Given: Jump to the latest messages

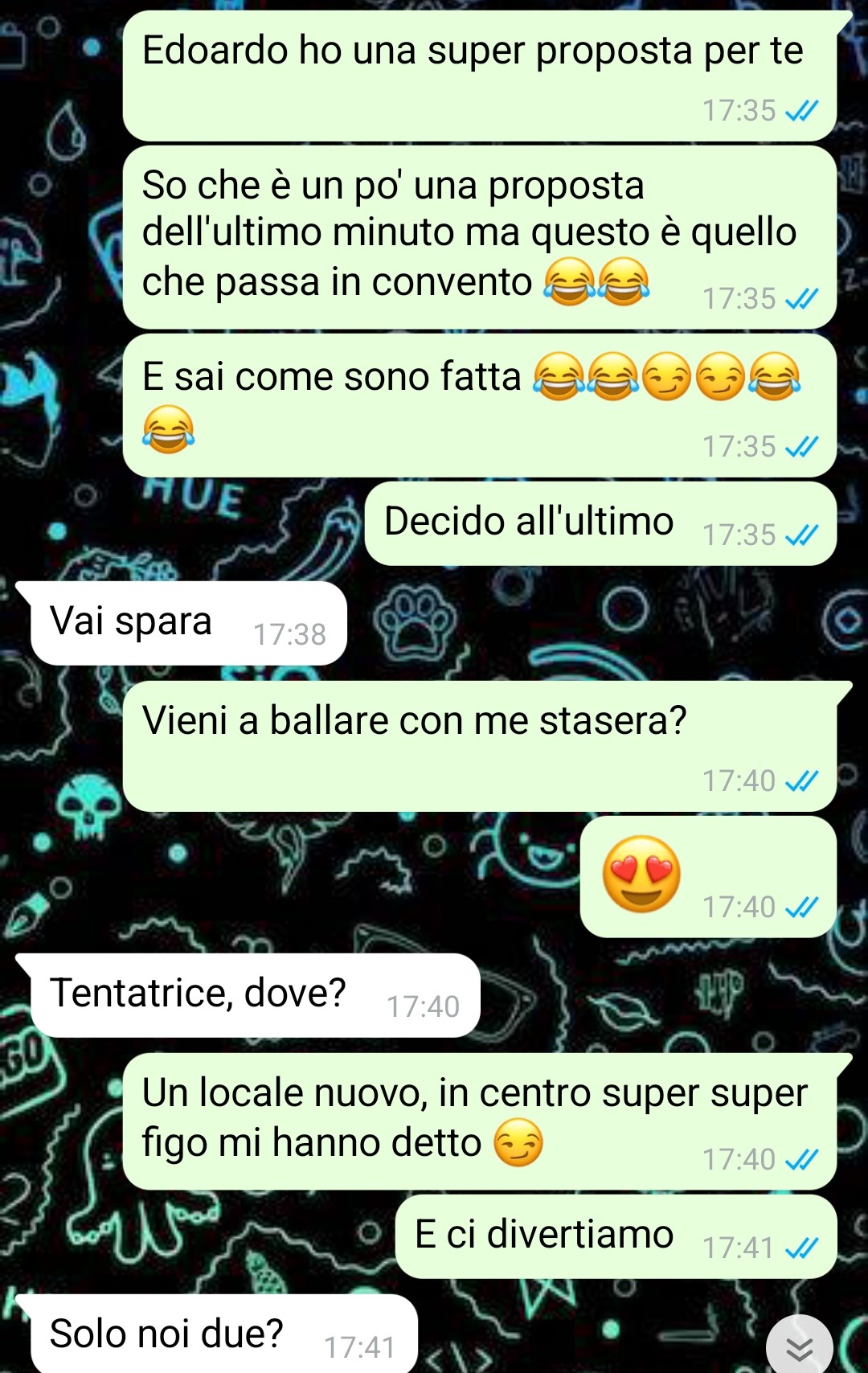Looking at the screenshot, I should [799, 1346].
